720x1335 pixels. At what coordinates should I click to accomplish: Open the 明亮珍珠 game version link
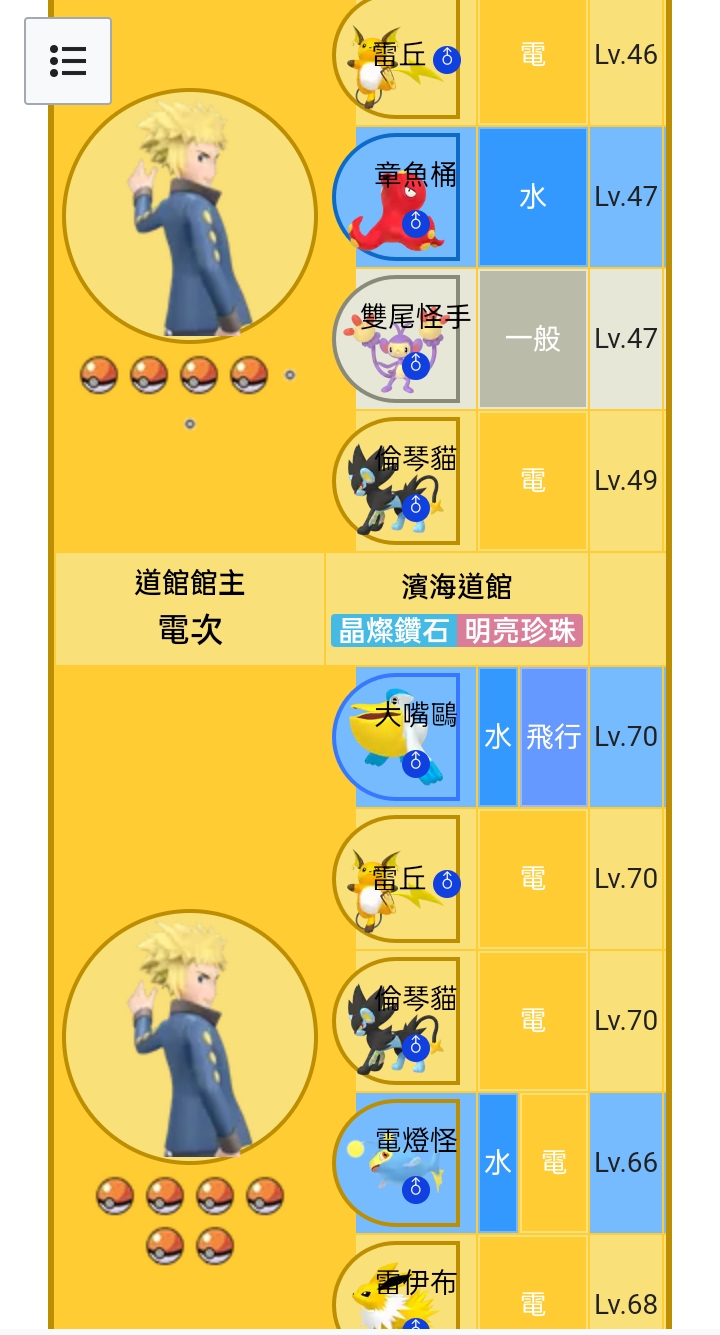[x=520, y=631]
